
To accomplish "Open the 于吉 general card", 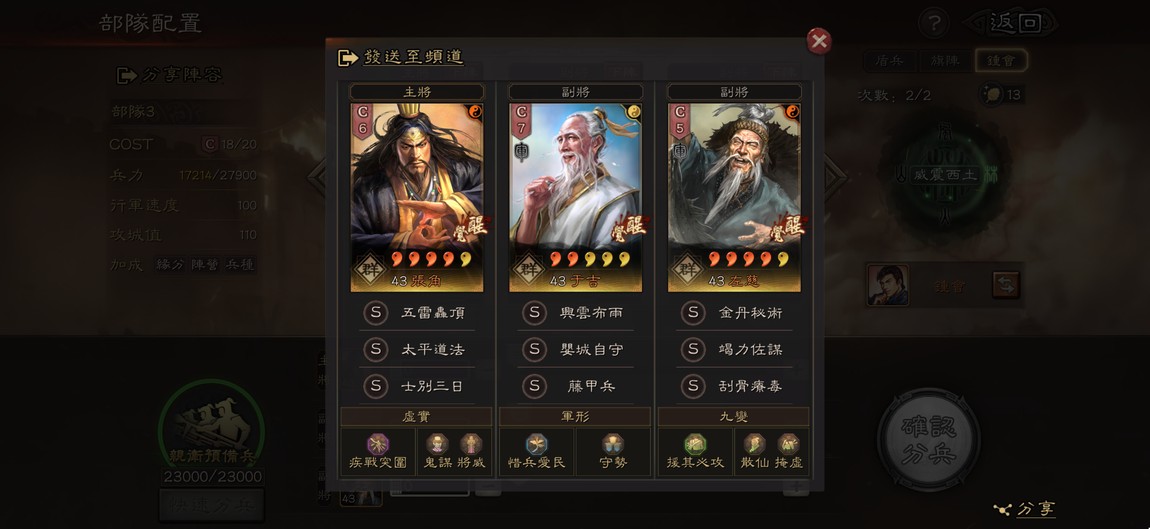I will click(575, 195).
